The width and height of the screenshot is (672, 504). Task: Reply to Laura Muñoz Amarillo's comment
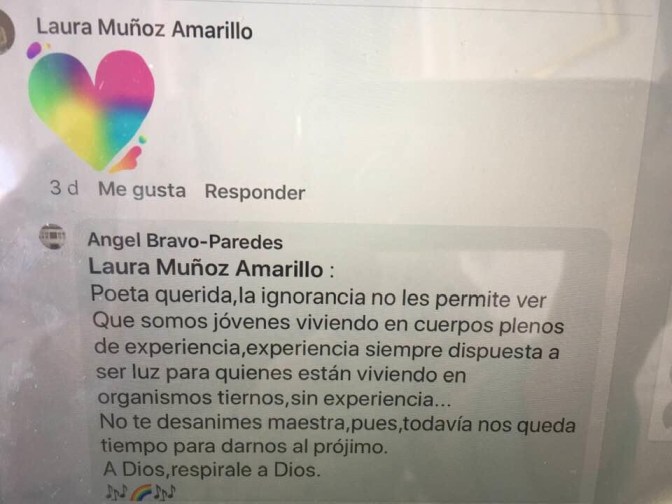(x=254, y=192)
